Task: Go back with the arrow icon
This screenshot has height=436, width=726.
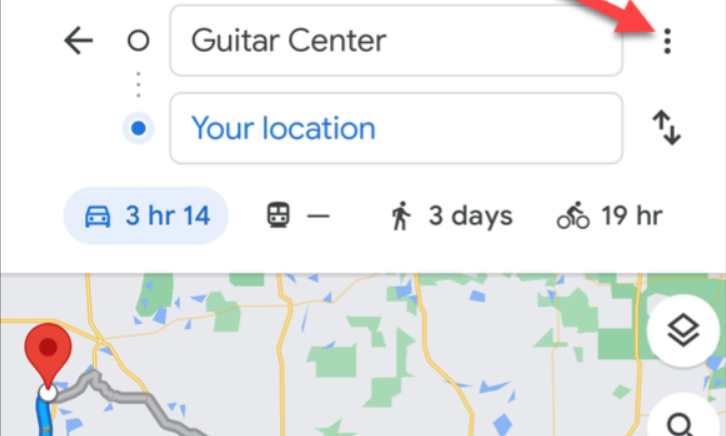Action: coord(78,41)
